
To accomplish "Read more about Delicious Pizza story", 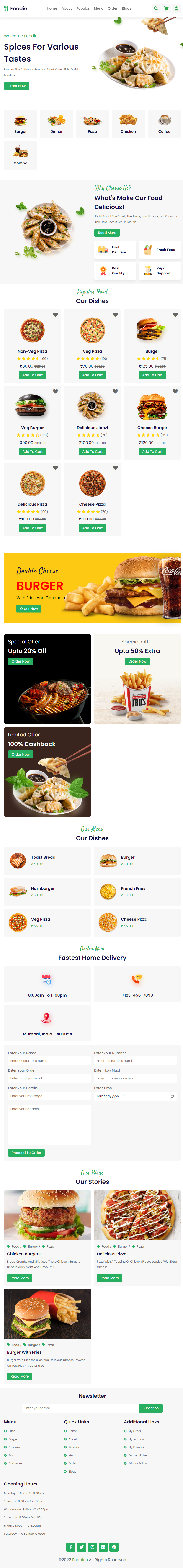I will 109,1278.
